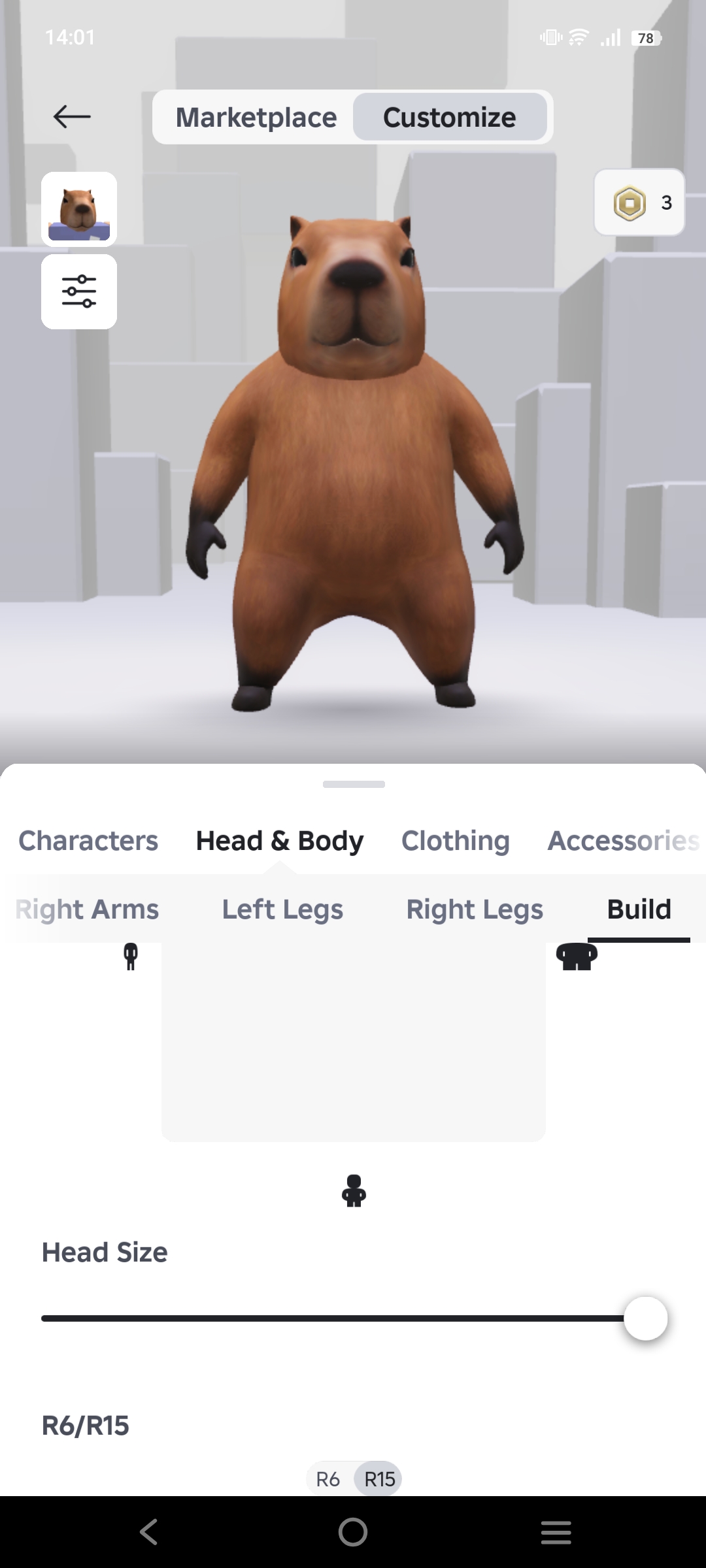
Task: Open the Robux balance
Action: 639,203
